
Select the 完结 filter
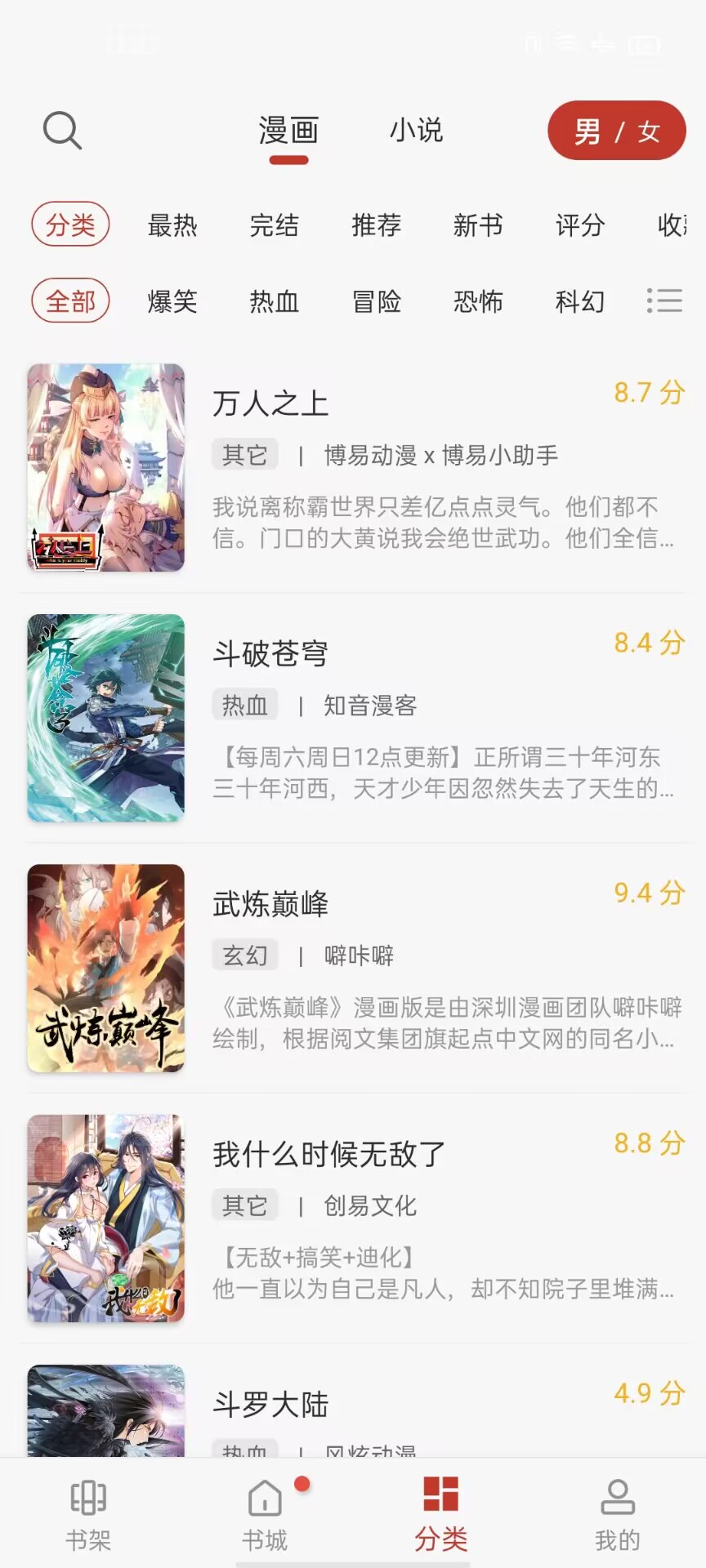coord(275,225)
